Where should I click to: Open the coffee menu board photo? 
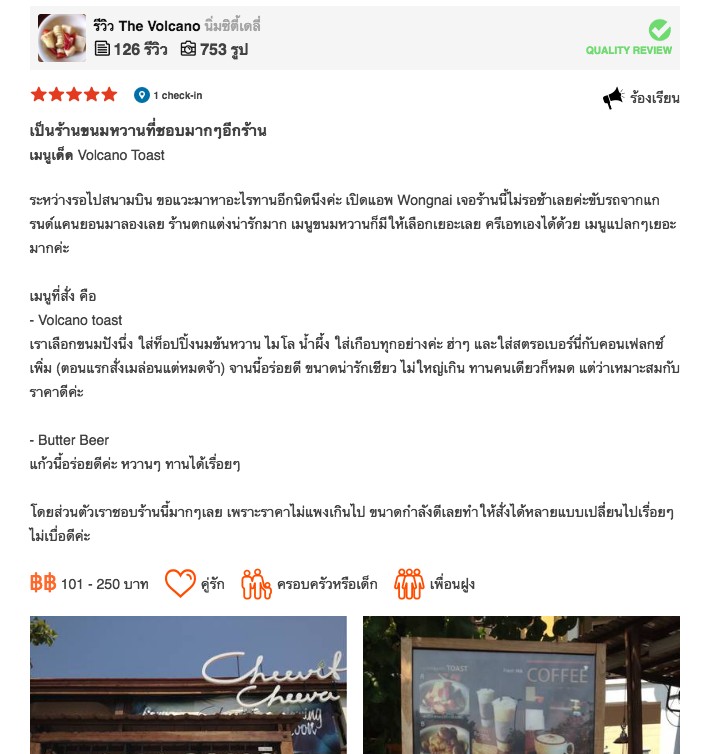coord(521,685)
